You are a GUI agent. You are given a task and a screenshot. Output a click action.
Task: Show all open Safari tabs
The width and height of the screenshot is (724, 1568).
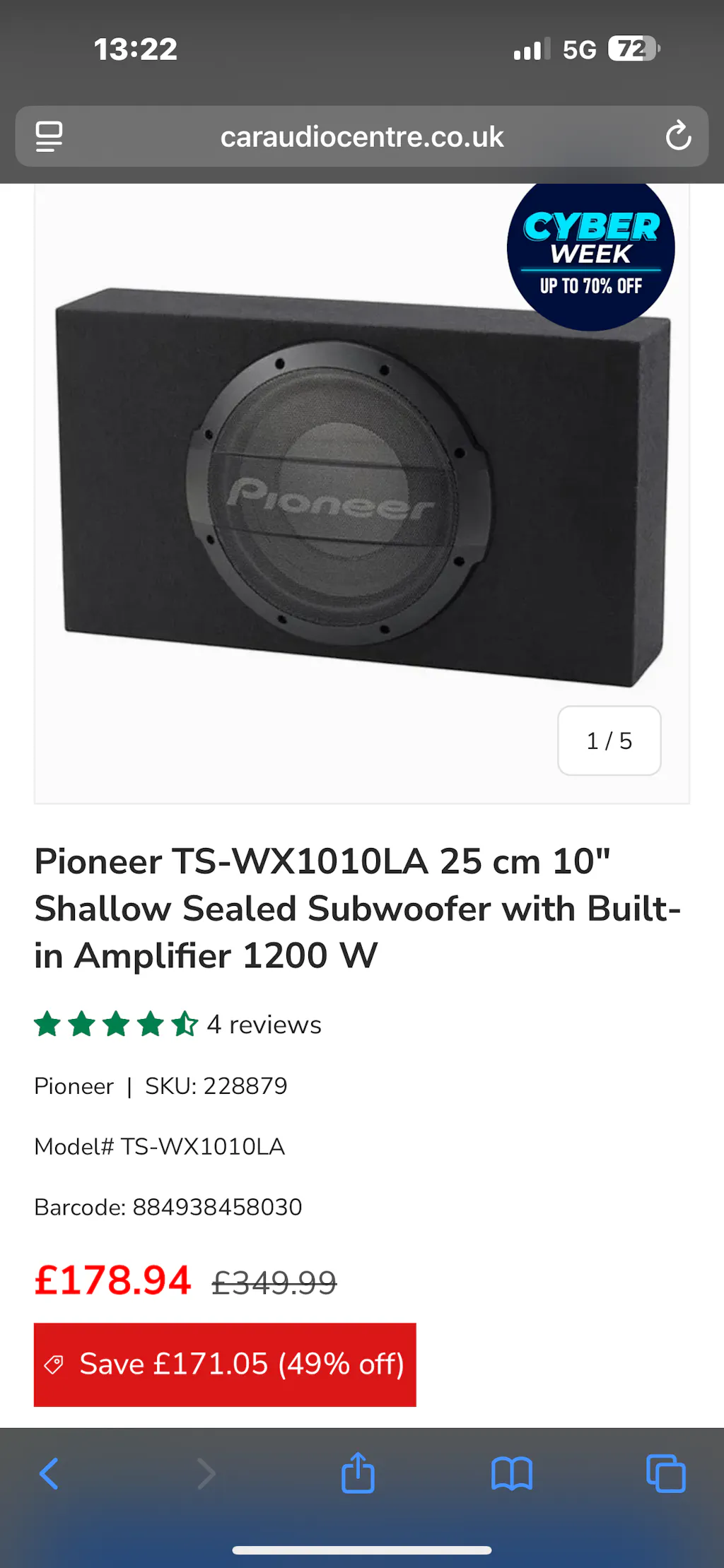pyautogui.click(x=665, y=1473)
